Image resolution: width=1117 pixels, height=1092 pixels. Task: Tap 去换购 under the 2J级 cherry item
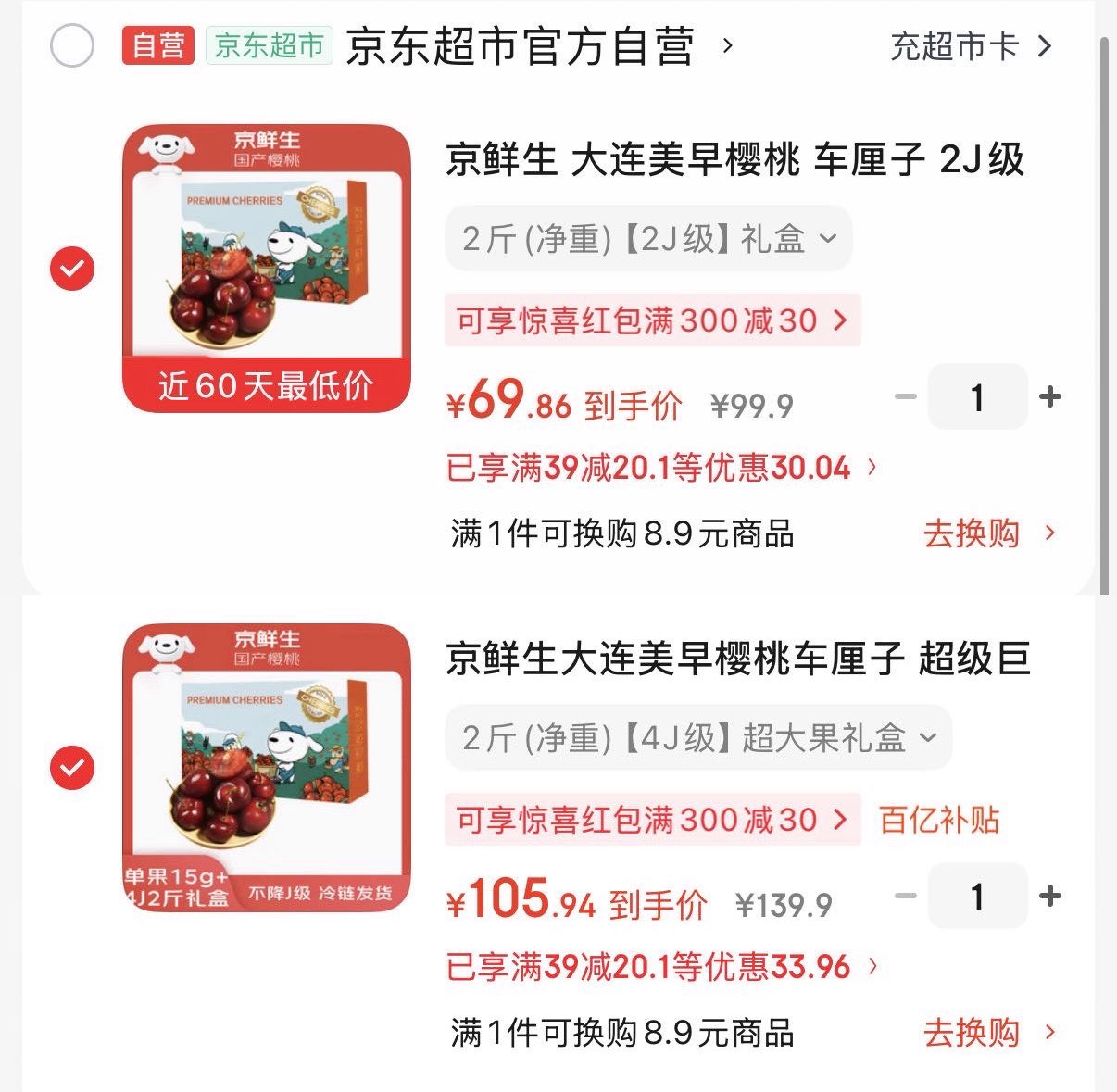[988, 533]
